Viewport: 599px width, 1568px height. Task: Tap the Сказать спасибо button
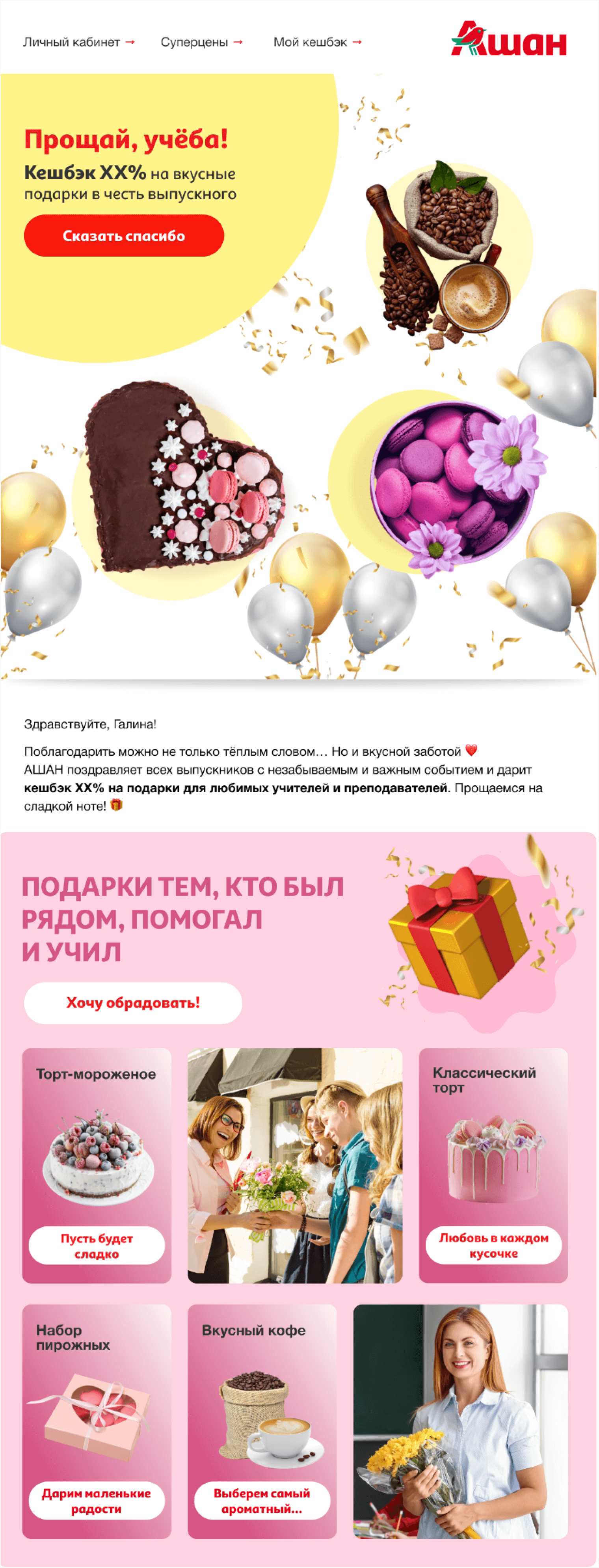click(x=124, y=236)
